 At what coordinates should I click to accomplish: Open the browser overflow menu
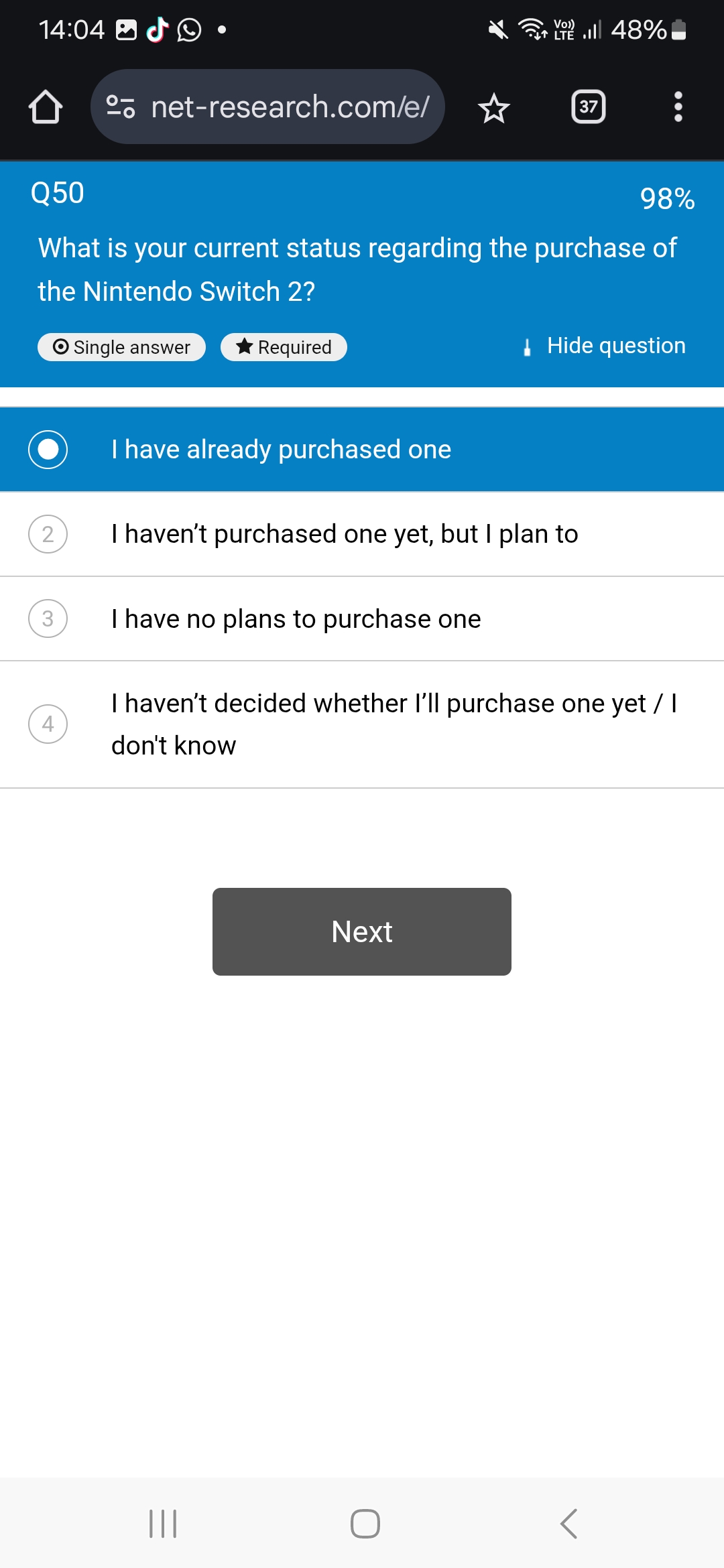click(678, 107)
